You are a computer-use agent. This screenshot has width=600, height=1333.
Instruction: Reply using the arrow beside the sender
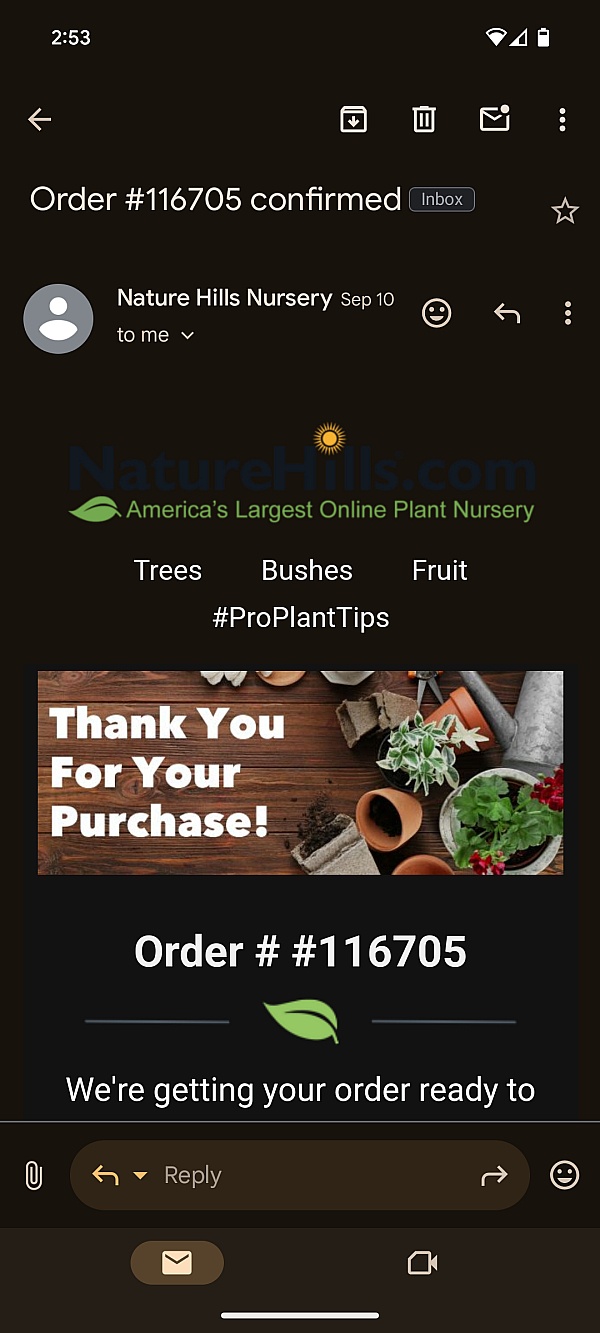[507, 314]
